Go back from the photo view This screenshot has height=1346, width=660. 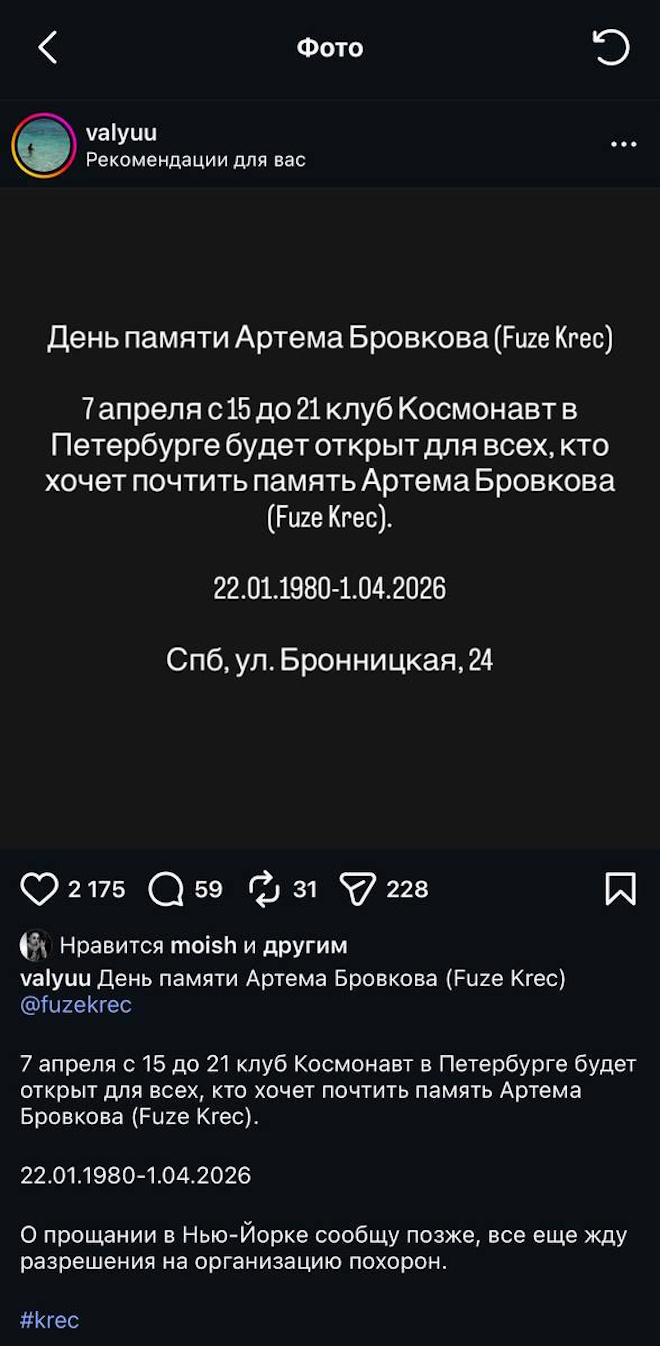pyautogui.click(x=47, y=47)
